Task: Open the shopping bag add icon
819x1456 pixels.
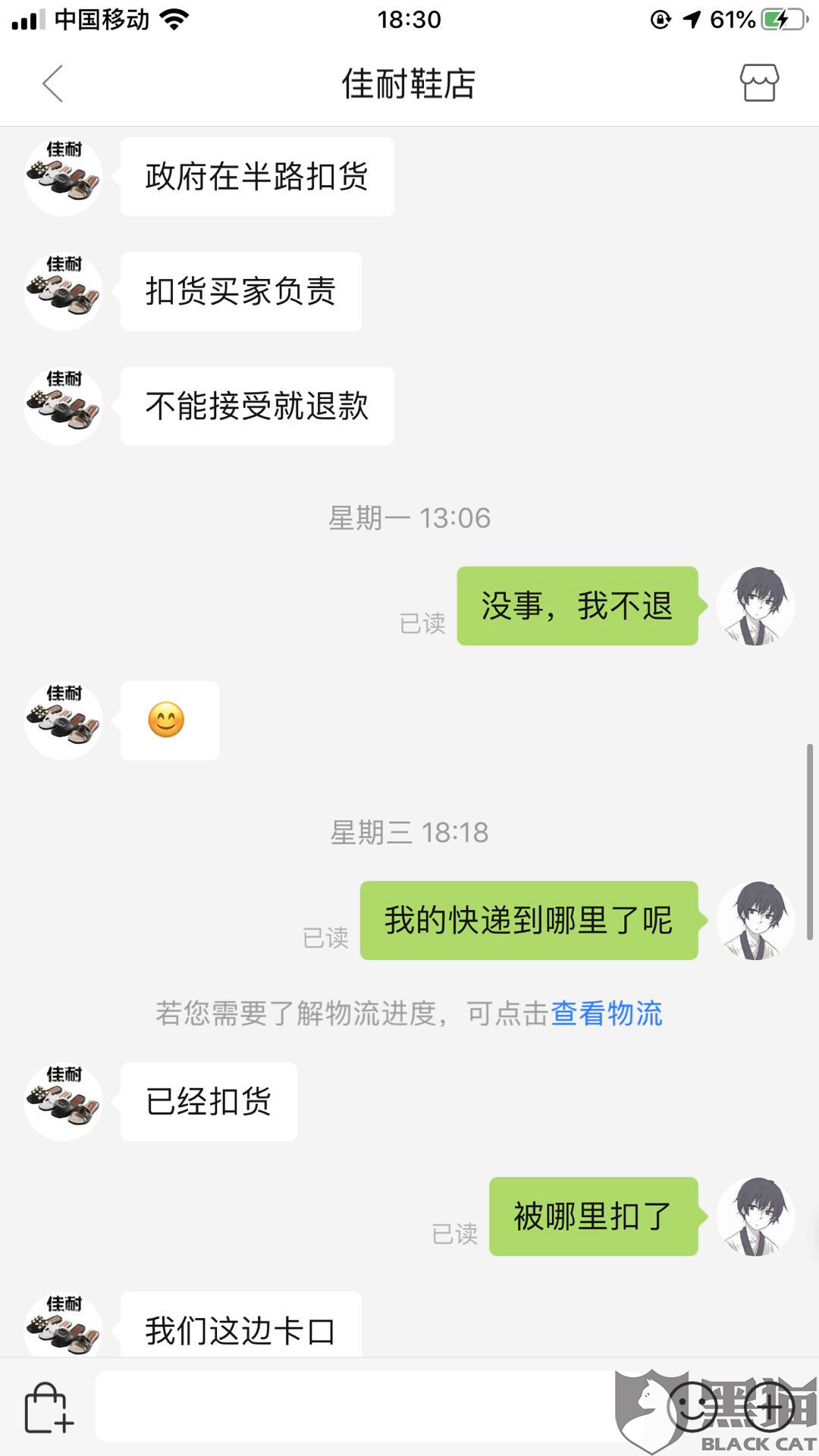Action: click(48, 1407)
